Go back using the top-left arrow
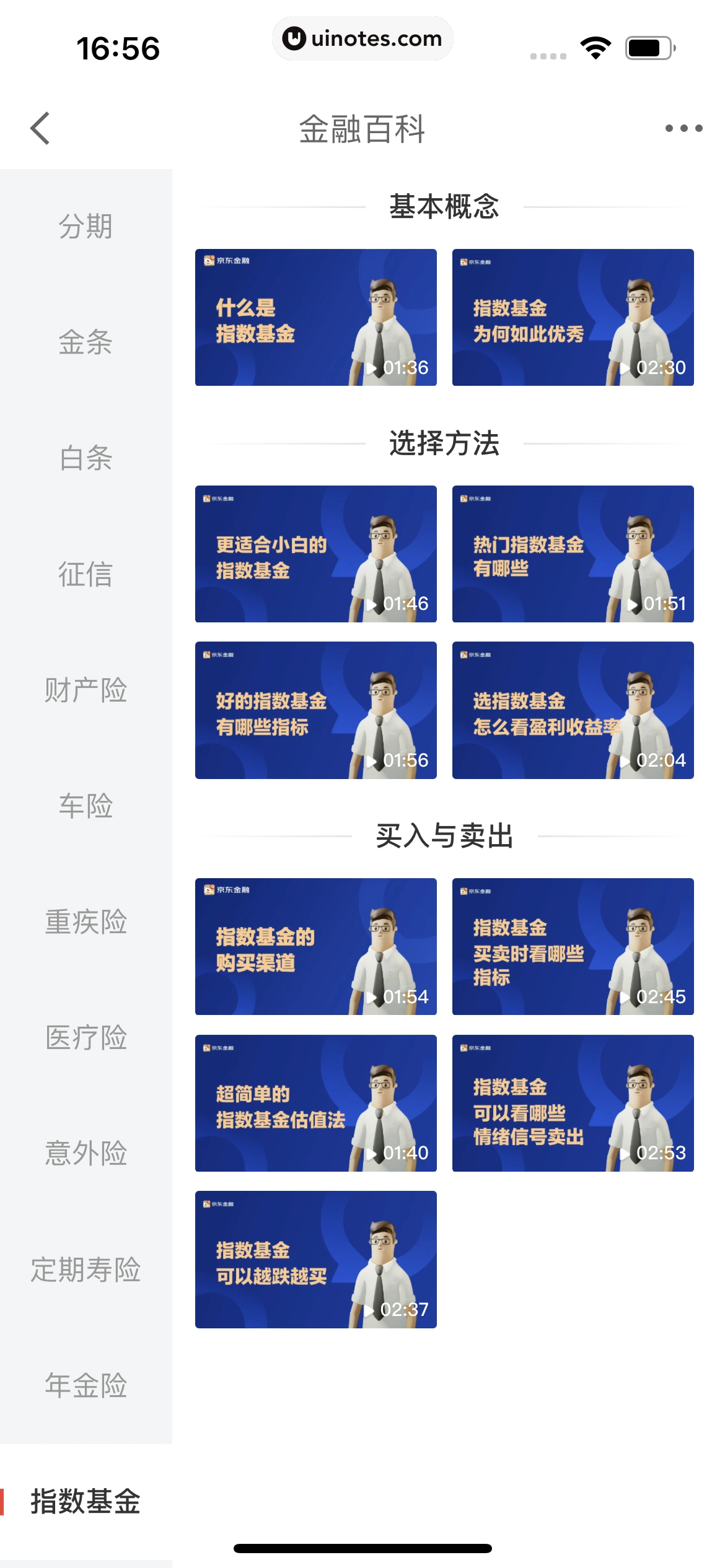Image resolution: width=725 pixels, height=1568 pixels. pyautogui.click(x=41, y=128)
